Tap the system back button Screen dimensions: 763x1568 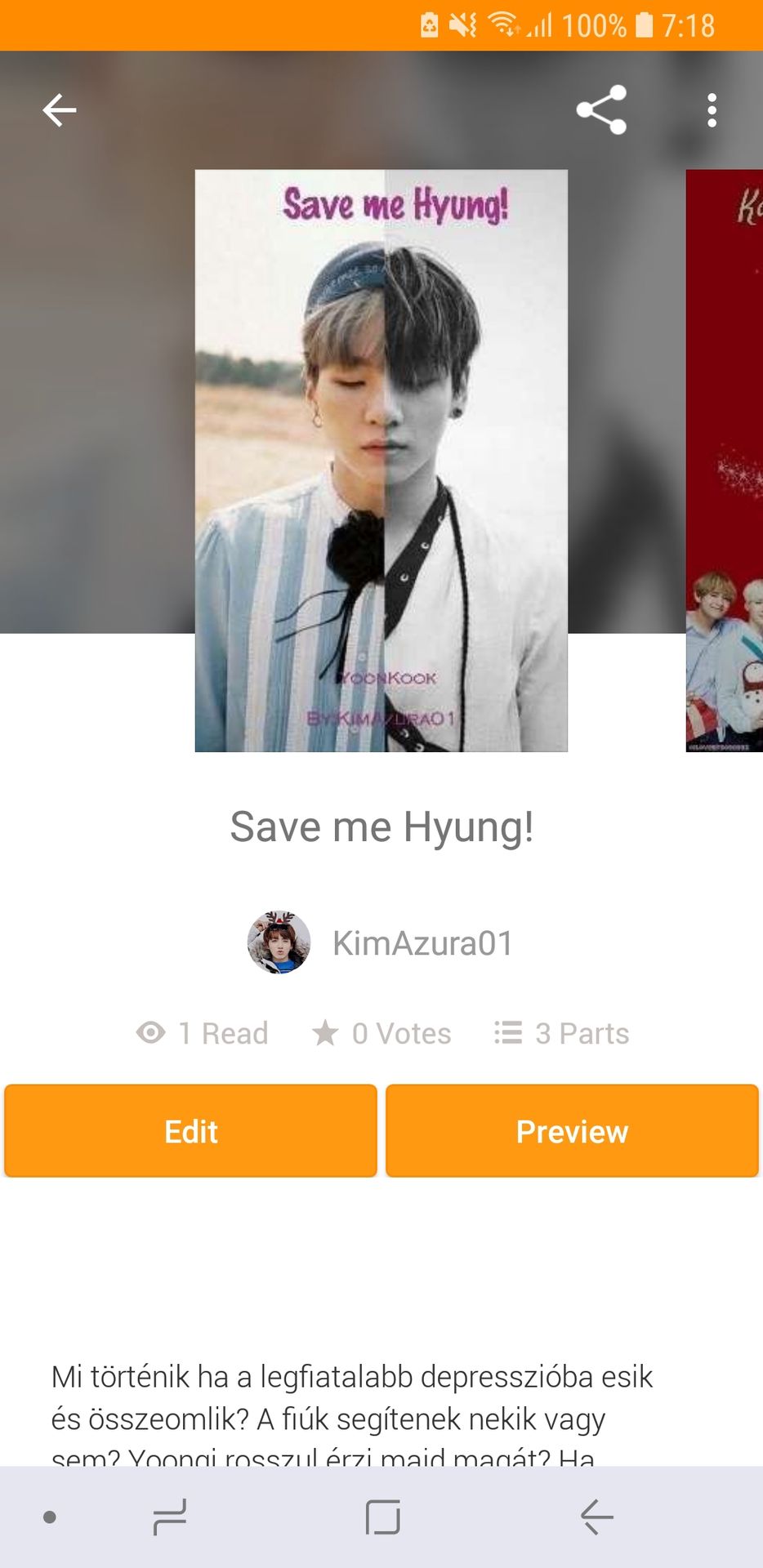coord(596,1517)
